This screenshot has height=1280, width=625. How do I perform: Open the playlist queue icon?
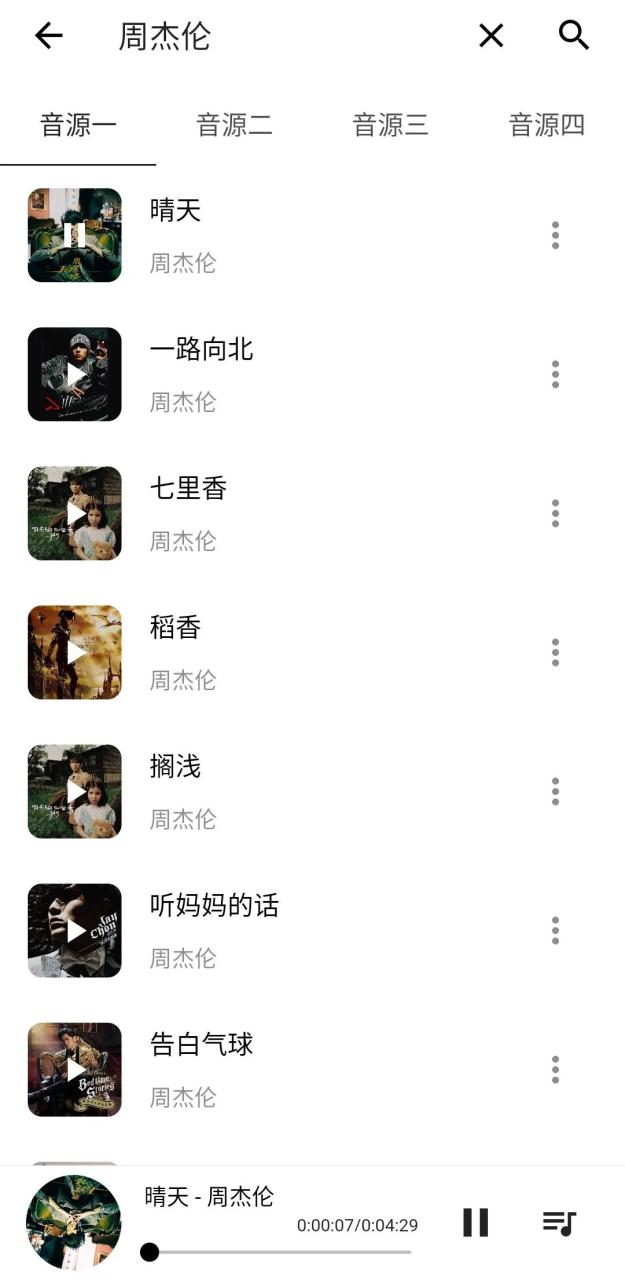559,1222
